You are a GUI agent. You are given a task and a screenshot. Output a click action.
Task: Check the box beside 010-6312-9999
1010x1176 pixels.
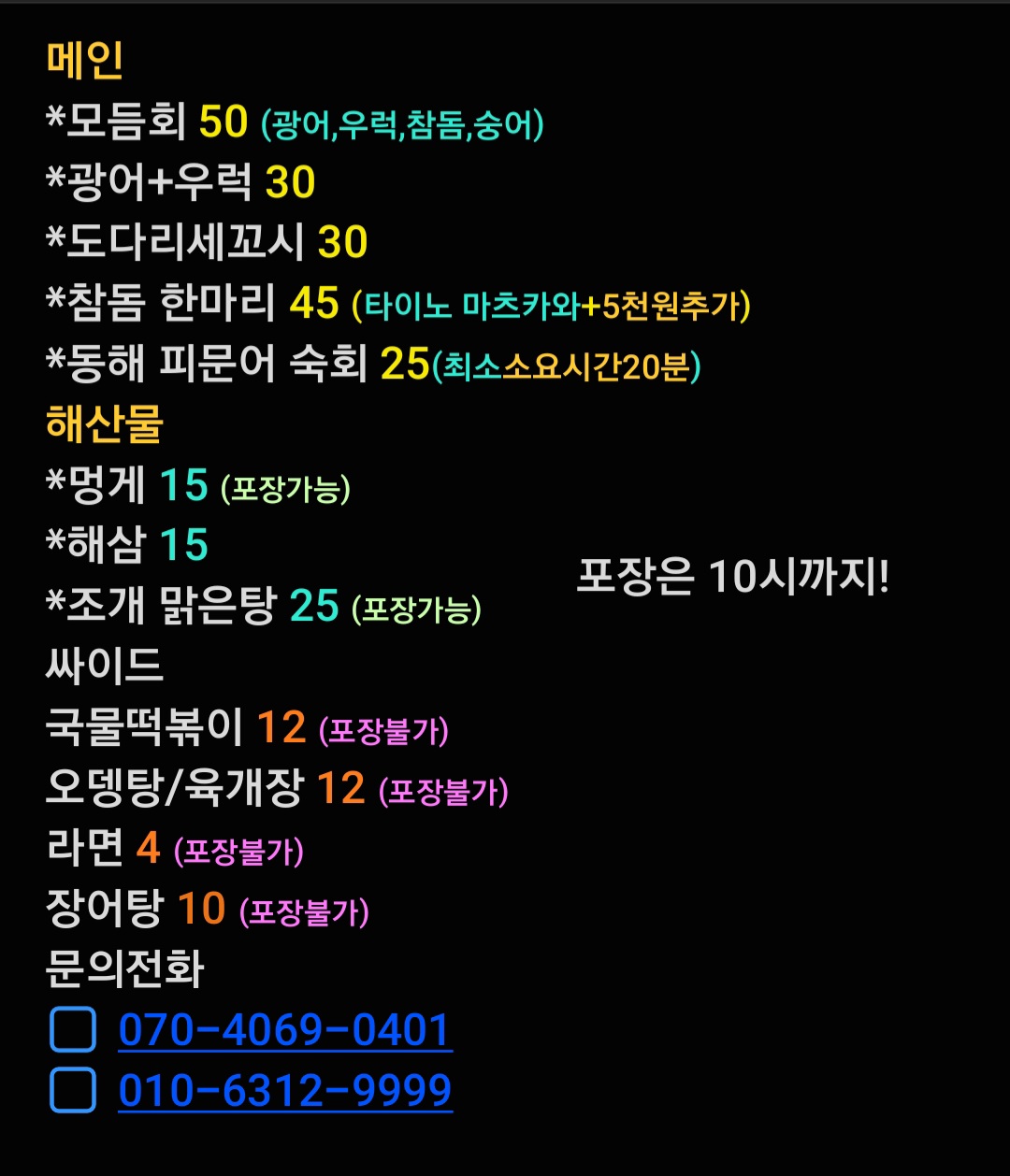point(73,1090)
